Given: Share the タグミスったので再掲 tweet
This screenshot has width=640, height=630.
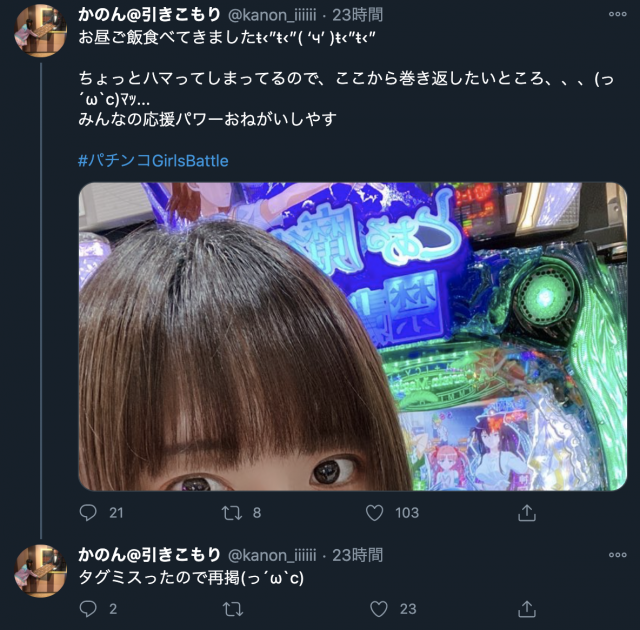Looking at the screenshot, I should click(x=526, y=608).
